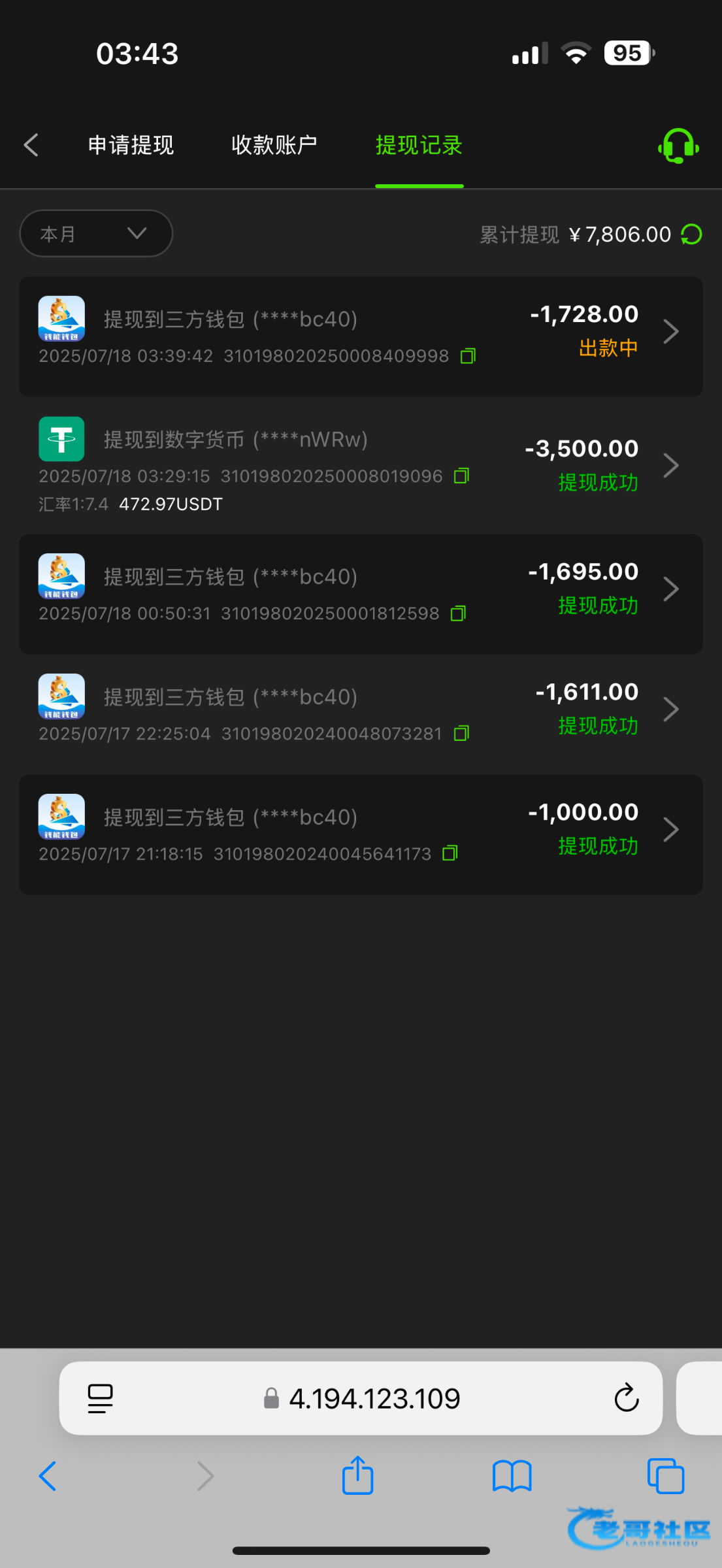Select the 提现记录 tab
Image resolution: width=722 pixels, height=1568 pixels.
[x=419, y=145]
